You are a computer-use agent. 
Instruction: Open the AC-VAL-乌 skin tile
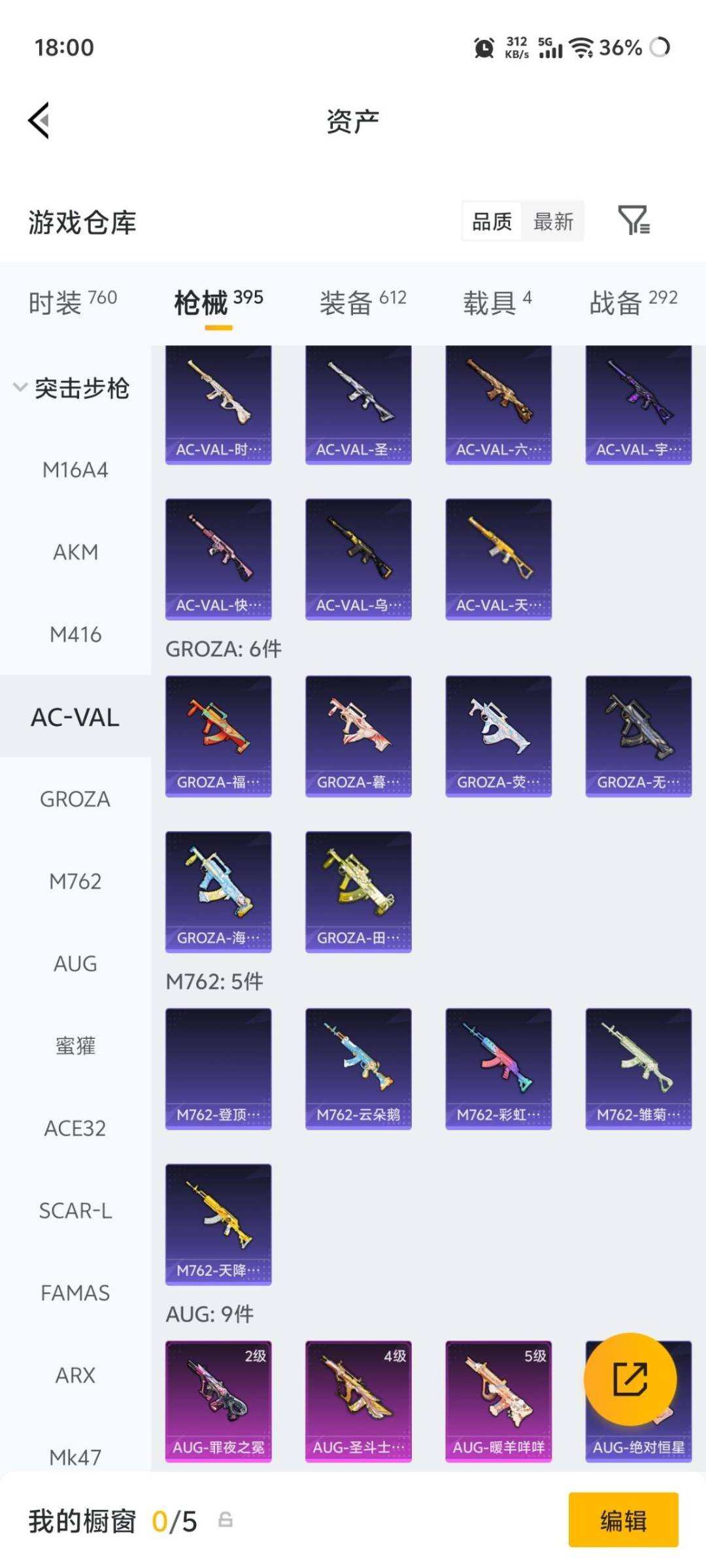coord(358,559)
